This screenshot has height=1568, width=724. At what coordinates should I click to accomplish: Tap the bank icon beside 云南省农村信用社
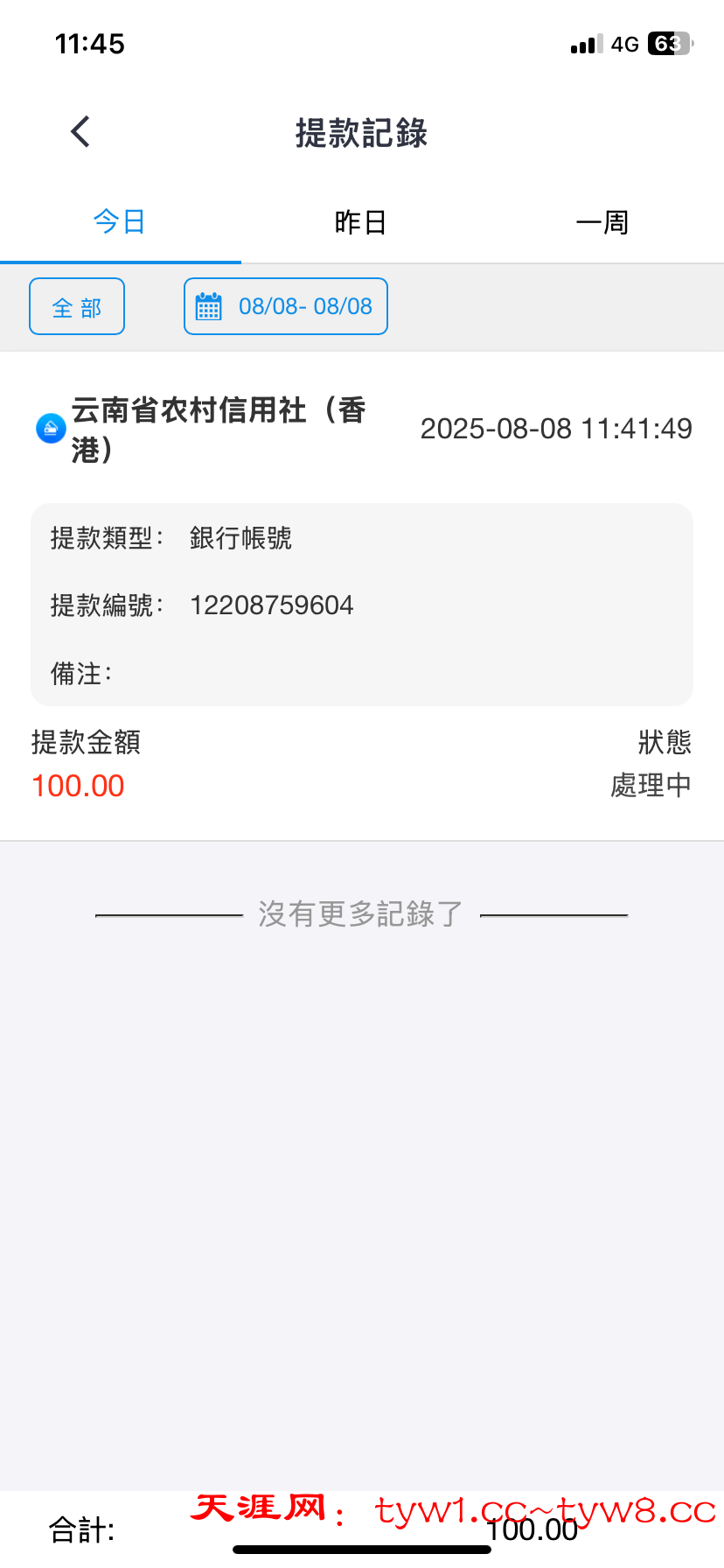50,429
